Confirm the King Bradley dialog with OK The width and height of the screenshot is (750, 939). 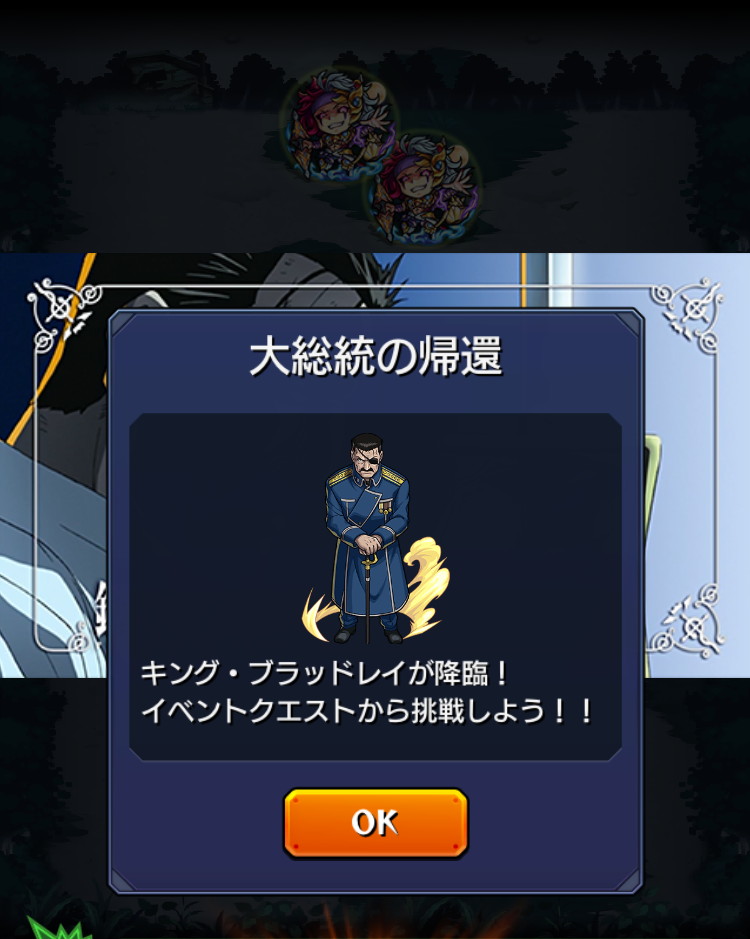(x=375, y=822)
